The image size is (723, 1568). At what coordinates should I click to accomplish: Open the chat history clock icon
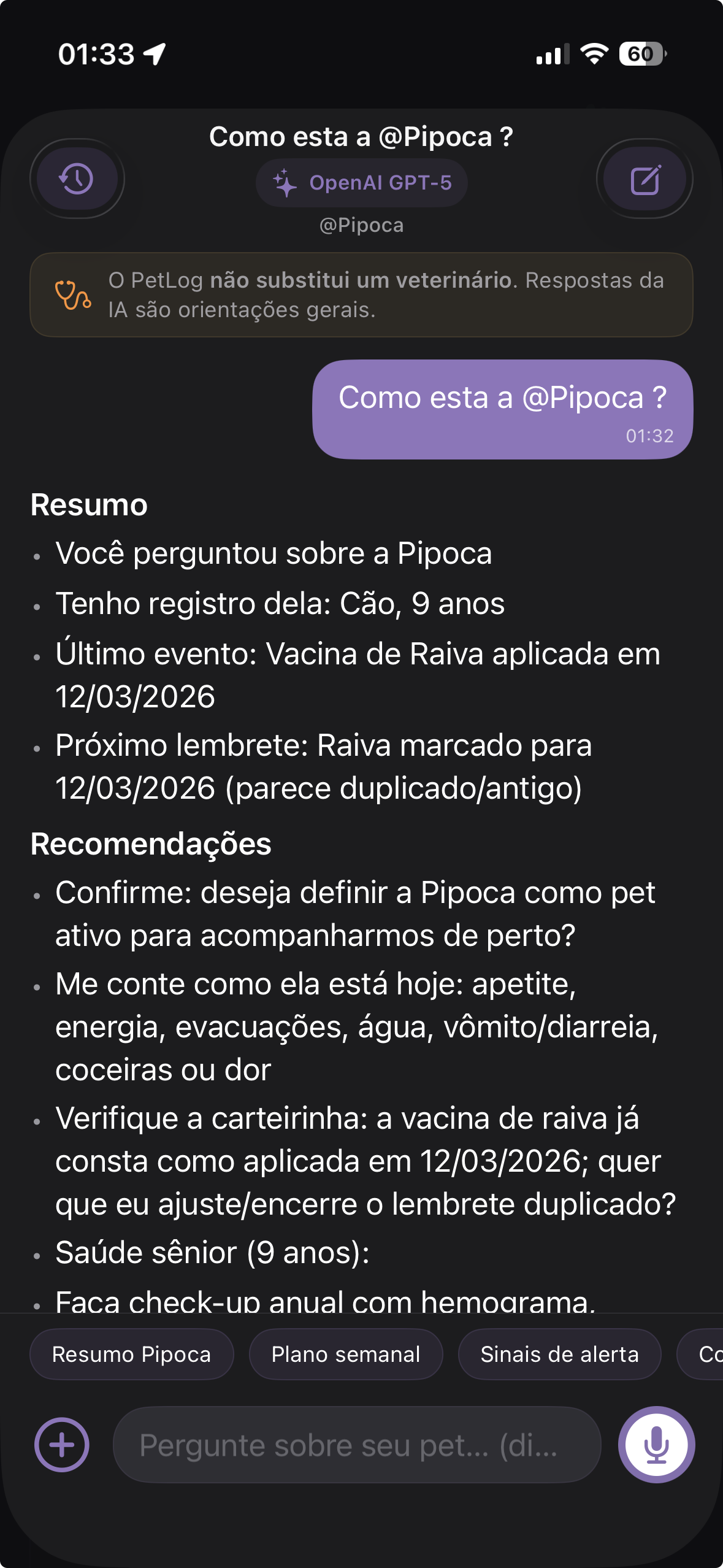77,179
